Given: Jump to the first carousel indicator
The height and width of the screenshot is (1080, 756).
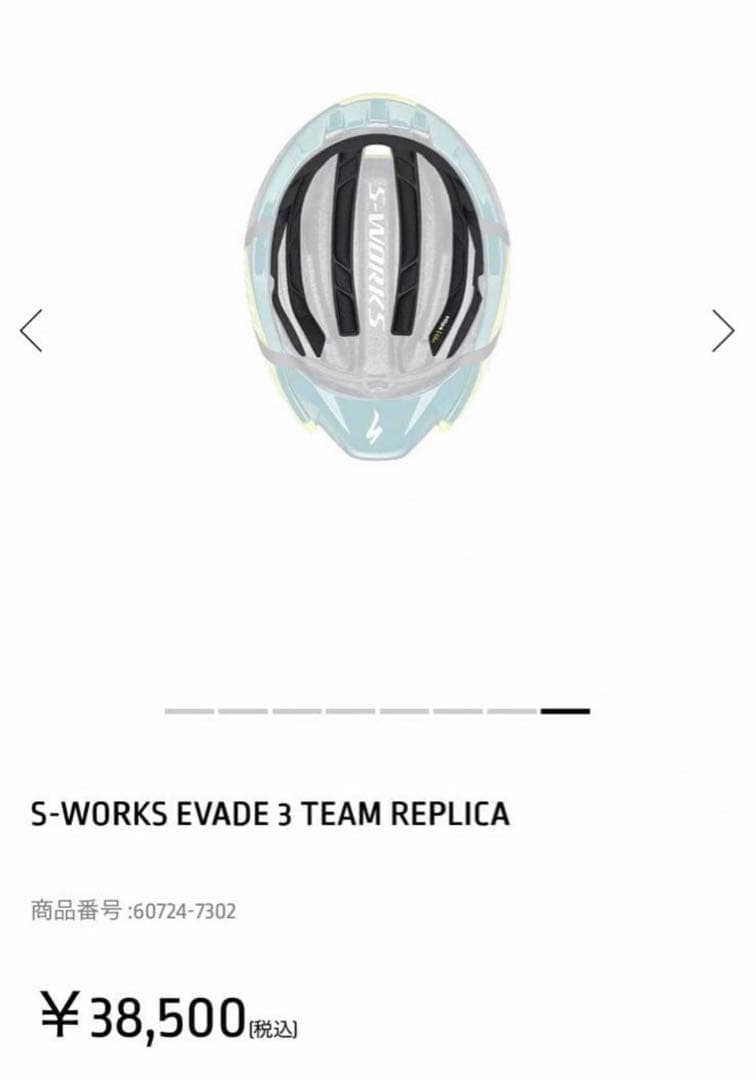Looking at the screenshot, I should tap(190, 711).
